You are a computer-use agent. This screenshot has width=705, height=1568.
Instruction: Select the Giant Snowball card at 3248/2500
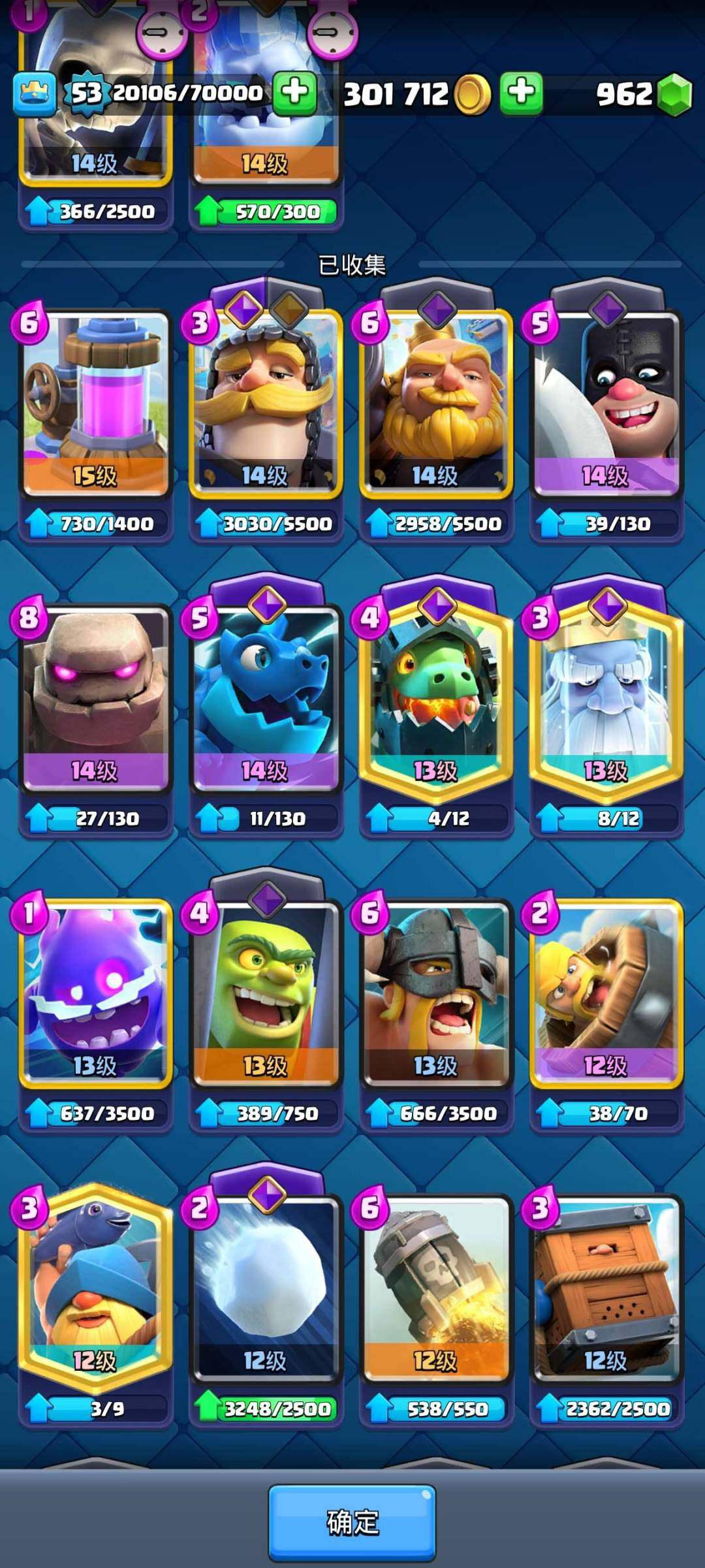tap(266, 1287)
